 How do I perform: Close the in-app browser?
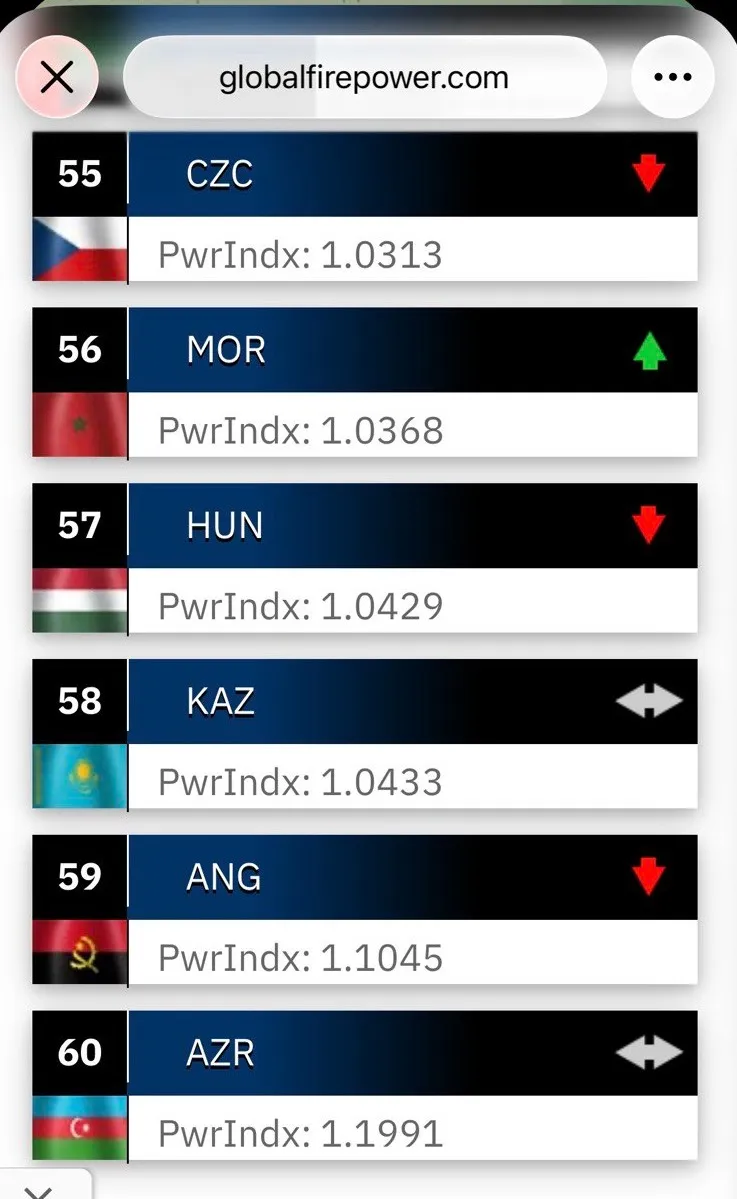point(57,78)
